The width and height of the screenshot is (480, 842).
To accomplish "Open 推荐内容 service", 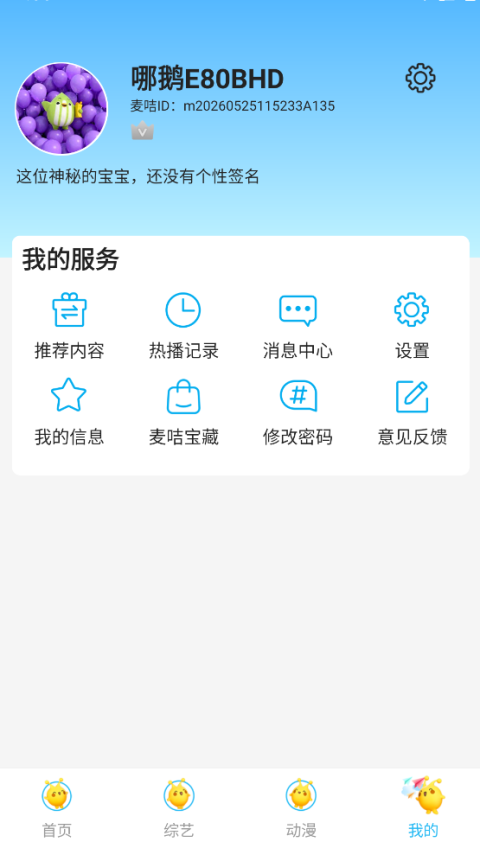I will click(x=69, y=326).
